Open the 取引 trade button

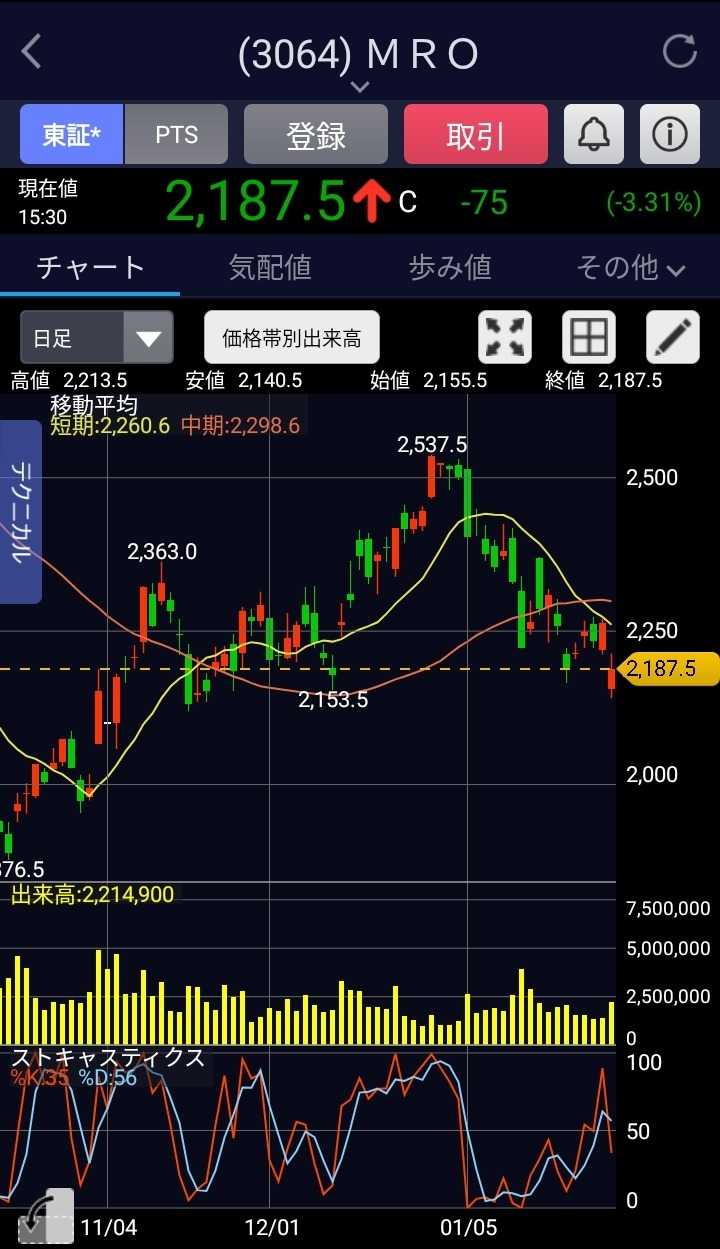(x=475, y=135)
